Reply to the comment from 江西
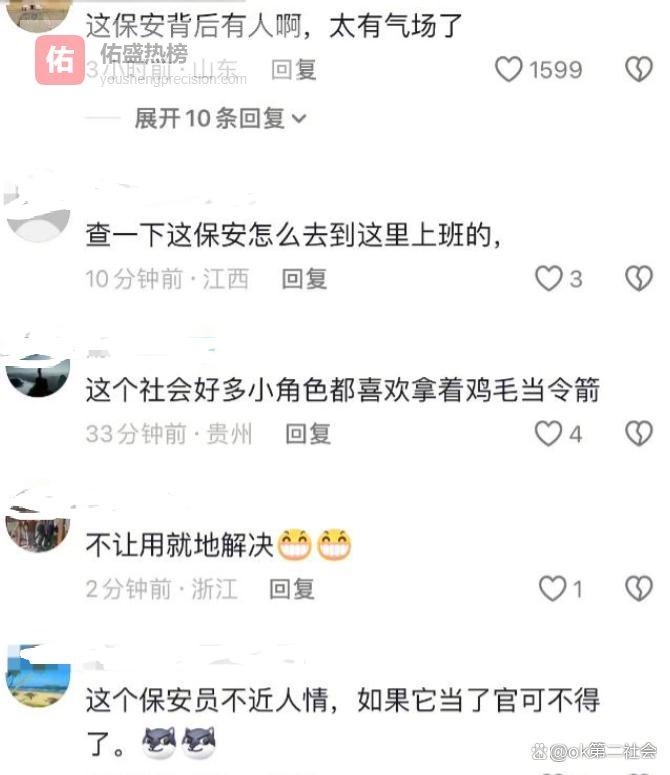Viewport: 670px width, 775px height. [x=304, y=278]
